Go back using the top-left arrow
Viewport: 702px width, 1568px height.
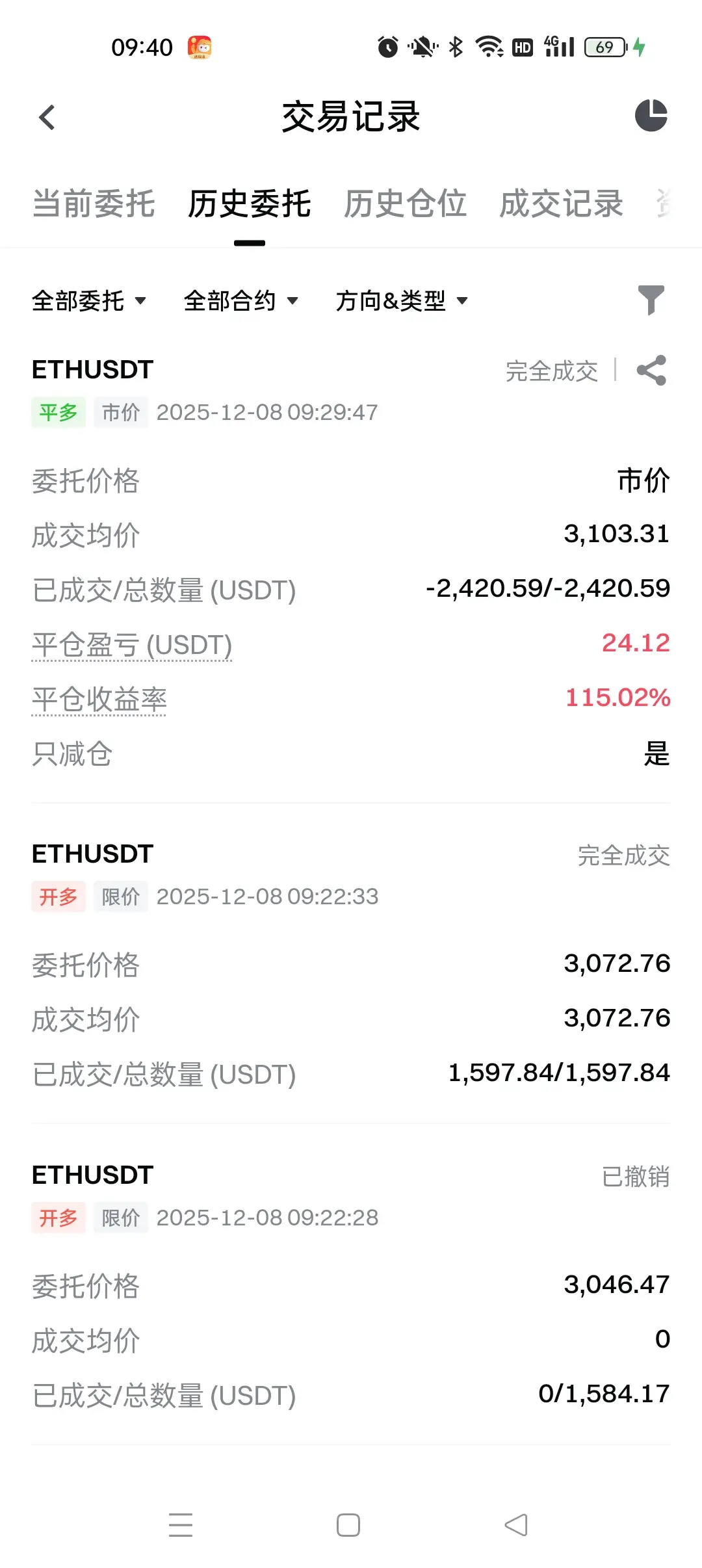point(47,118)
